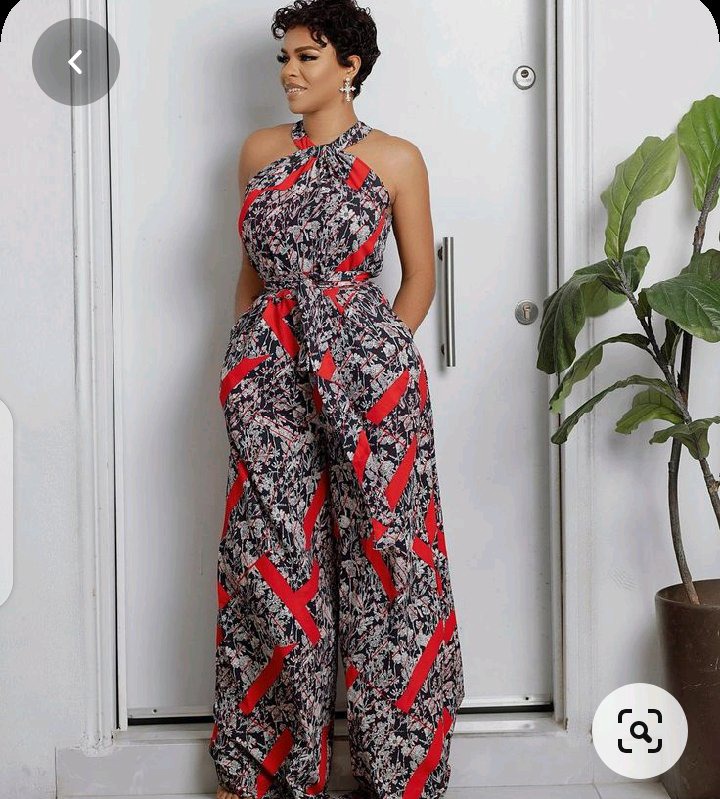720x799 pixels.
Task: Open the visual search lens button
Action: [x=639, y=731]
